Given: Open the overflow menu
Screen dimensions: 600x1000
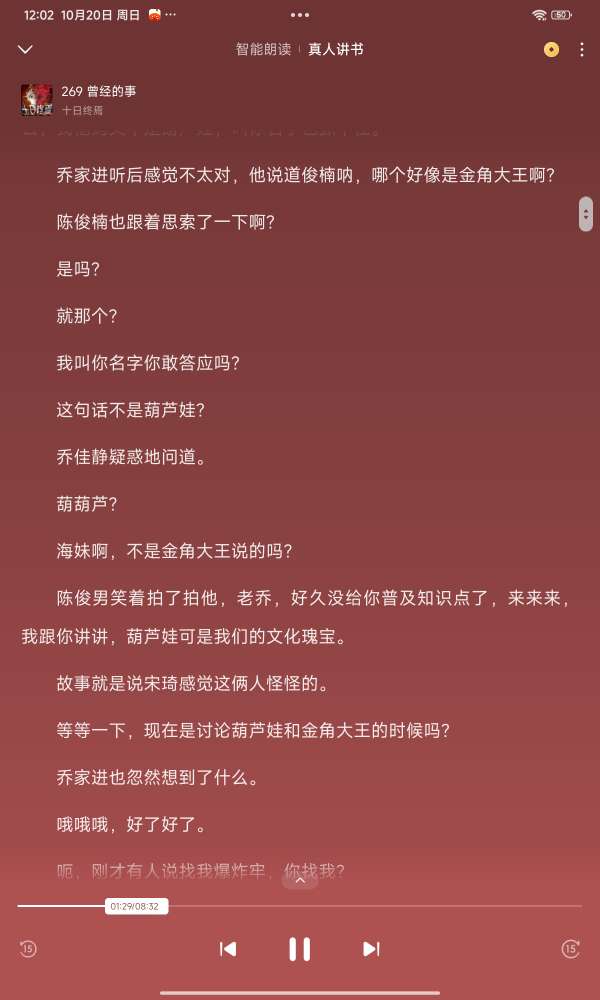Looking at the screenshot, I should (x=582, y=49).
